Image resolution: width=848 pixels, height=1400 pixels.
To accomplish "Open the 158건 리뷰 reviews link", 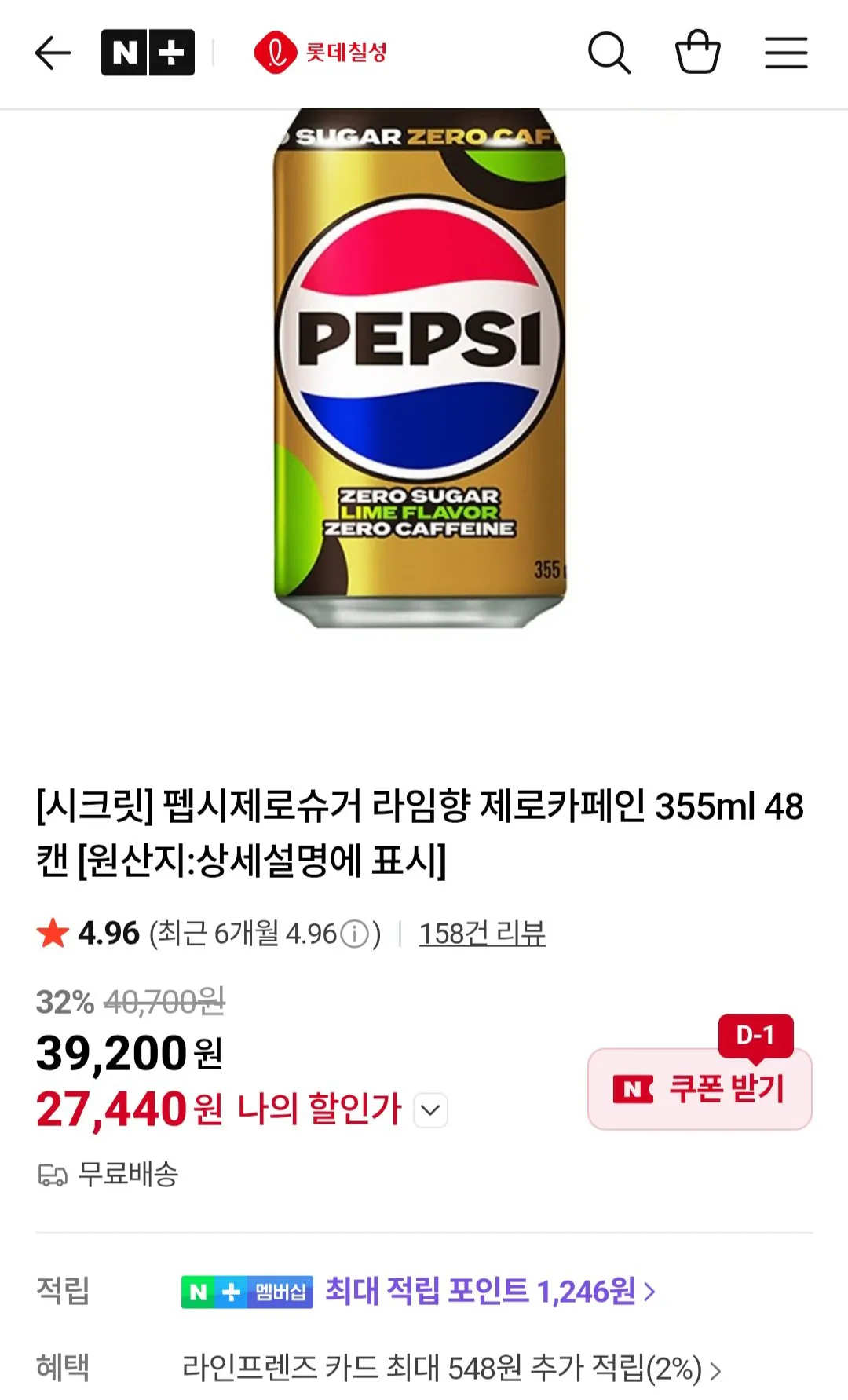I will [482, 934].
